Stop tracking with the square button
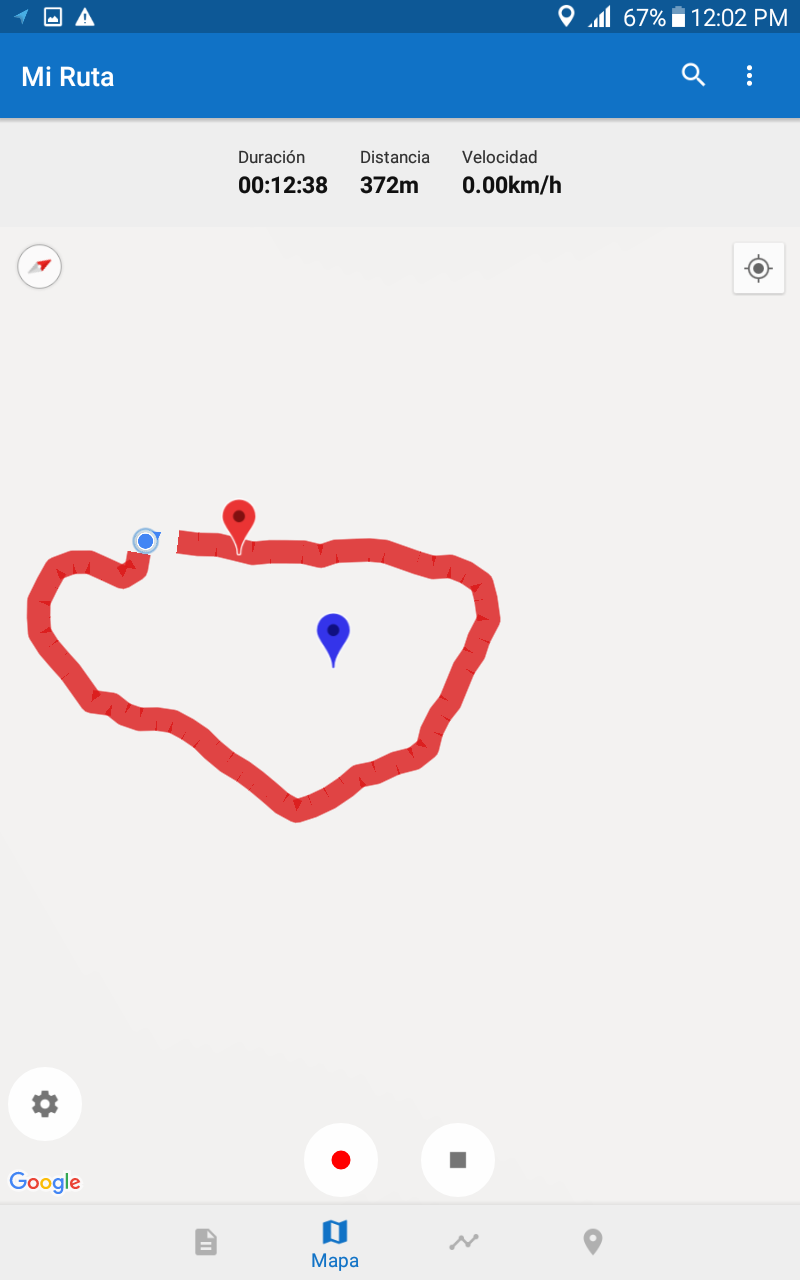800x1280 pixels. tap(458, 1160)
